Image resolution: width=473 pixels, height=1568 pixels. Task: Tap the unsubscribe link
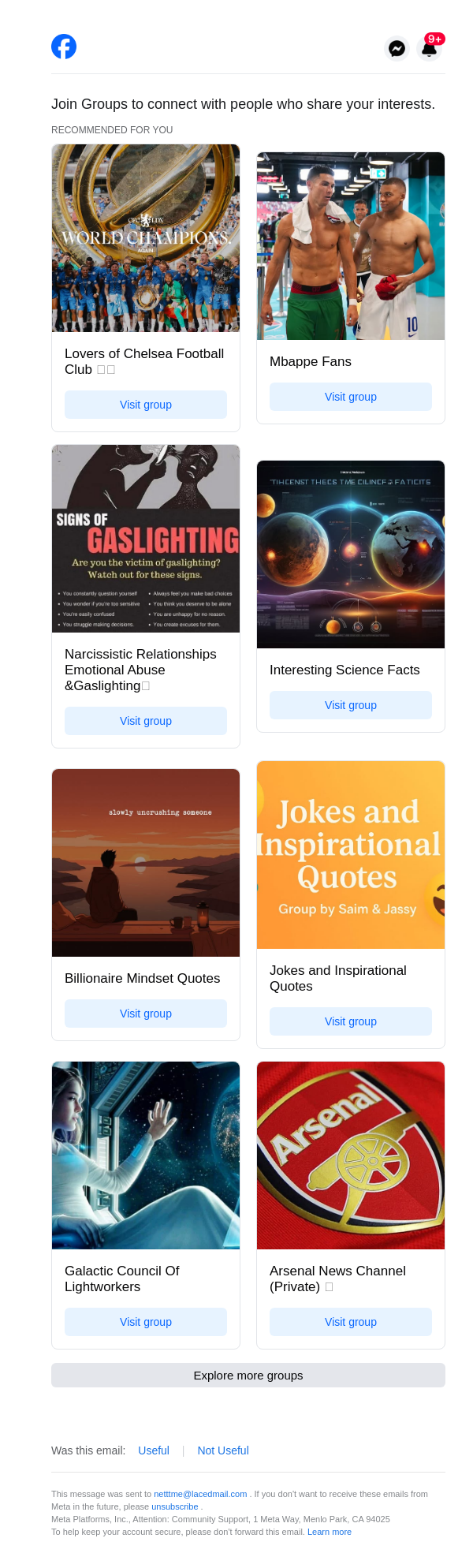[x=175, y=1506]
